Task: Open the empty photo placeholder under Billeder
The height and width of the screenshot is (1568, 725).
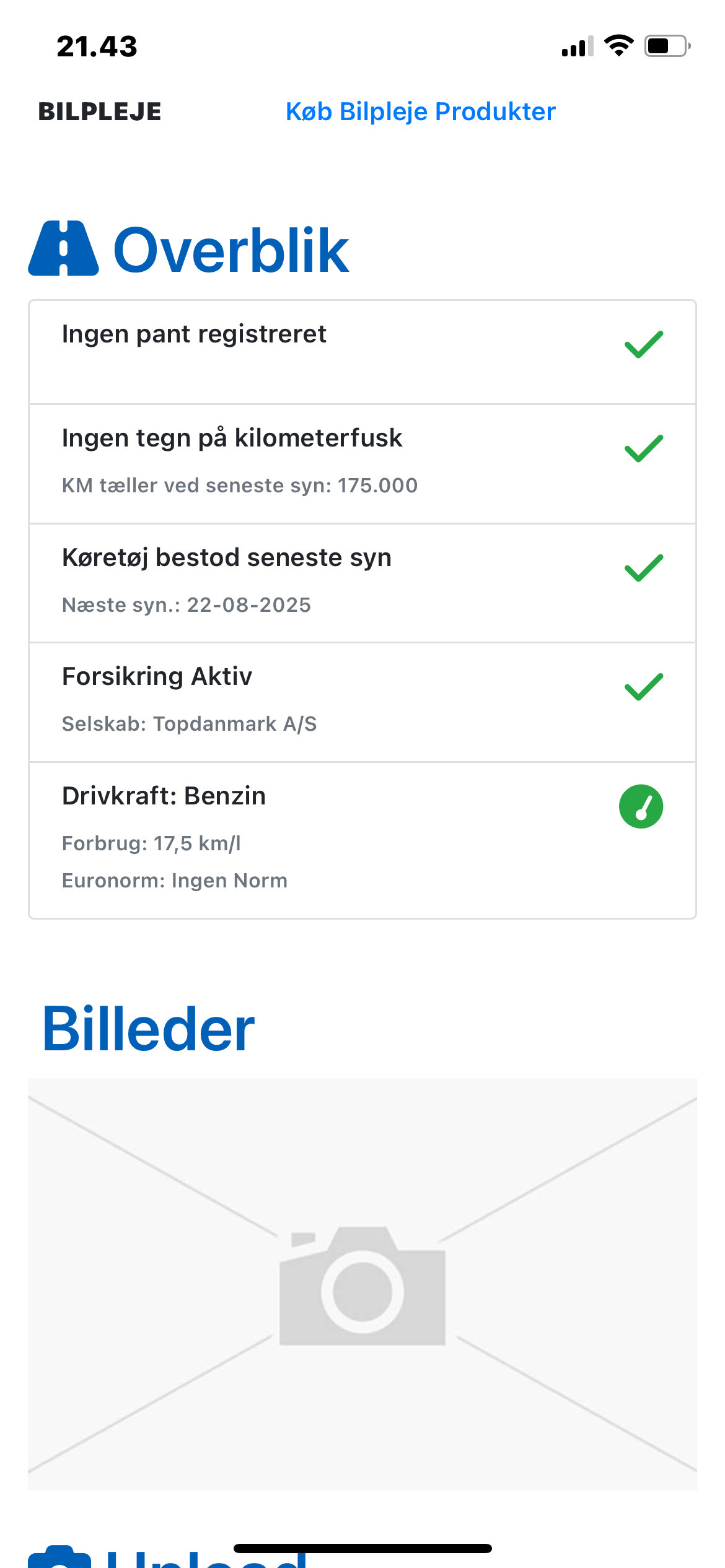Action: tap(362, 1283)
